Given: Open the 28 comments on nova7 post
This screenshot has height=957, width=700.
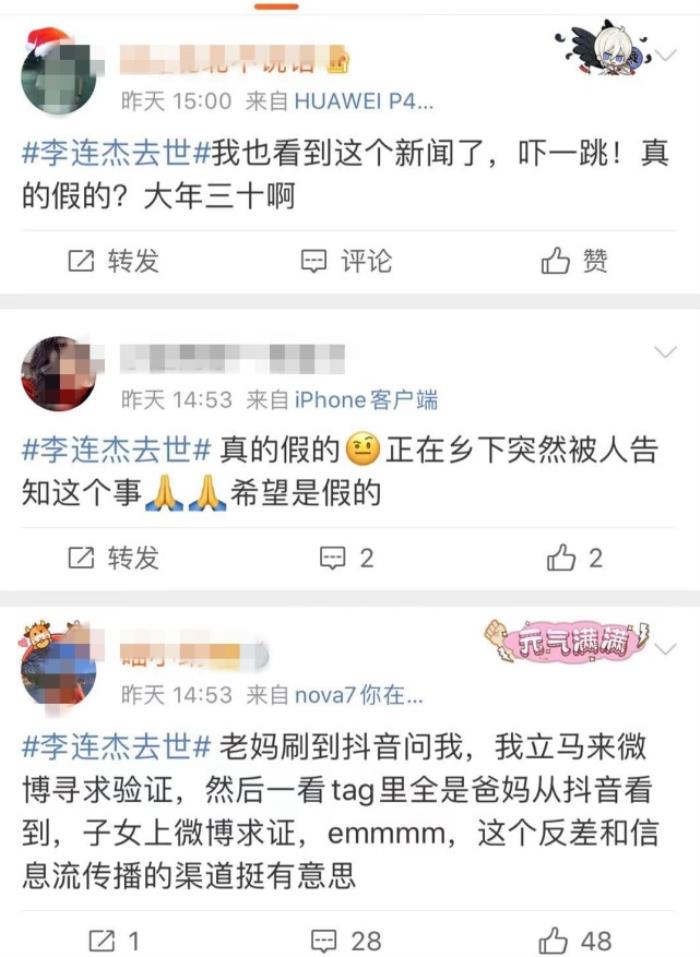Looking at the screenshot, I should pos(347,940).
